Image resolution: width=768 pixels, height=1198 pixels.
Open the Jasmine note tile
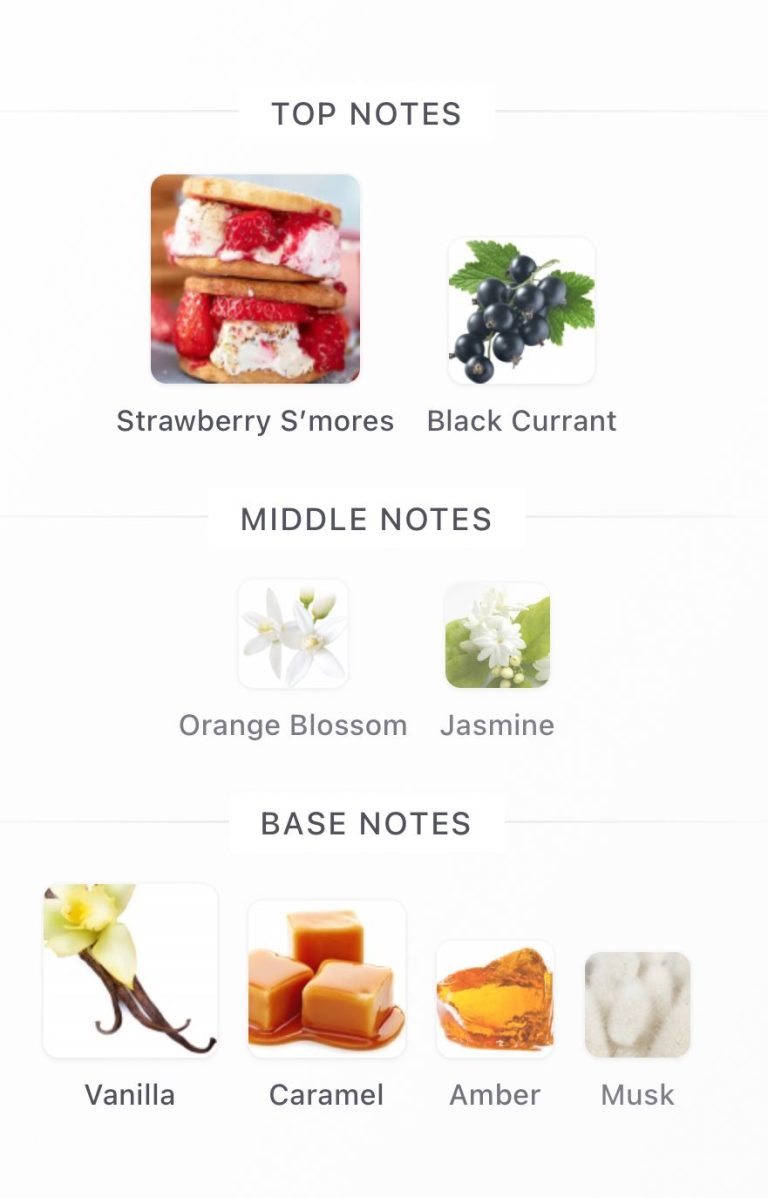click(x=497, y=635)
